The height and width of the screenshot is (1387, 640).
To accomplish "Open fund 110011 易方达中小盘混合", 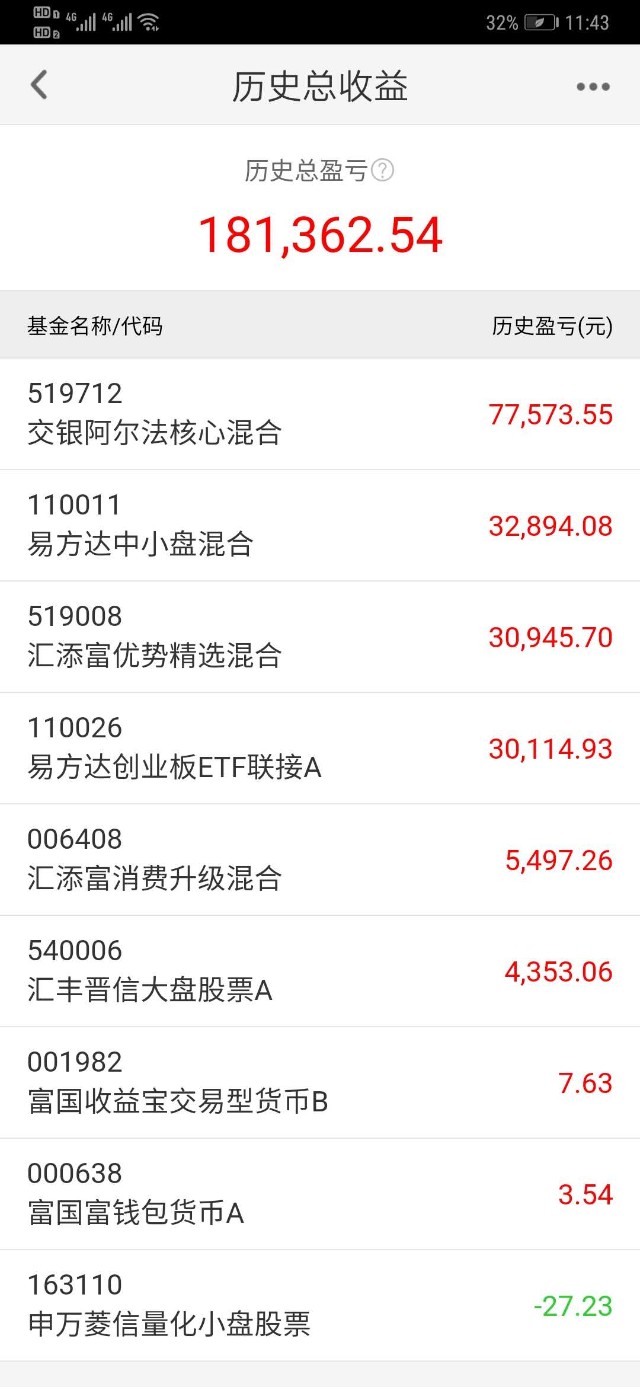I will [x=320, y=526].
